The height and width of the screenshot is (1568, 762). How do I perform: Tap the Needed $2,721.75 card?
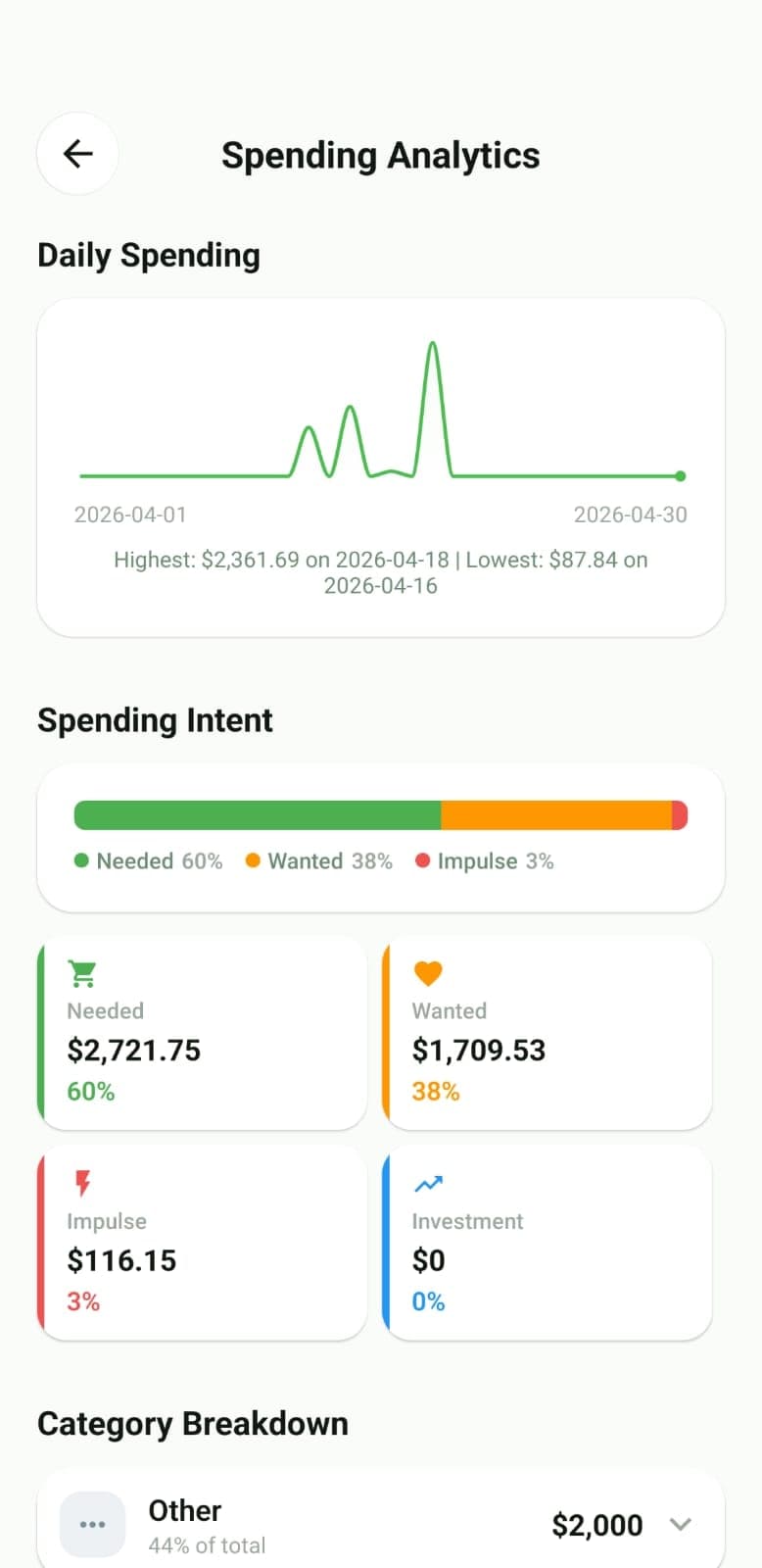[x=202, y=1032]
